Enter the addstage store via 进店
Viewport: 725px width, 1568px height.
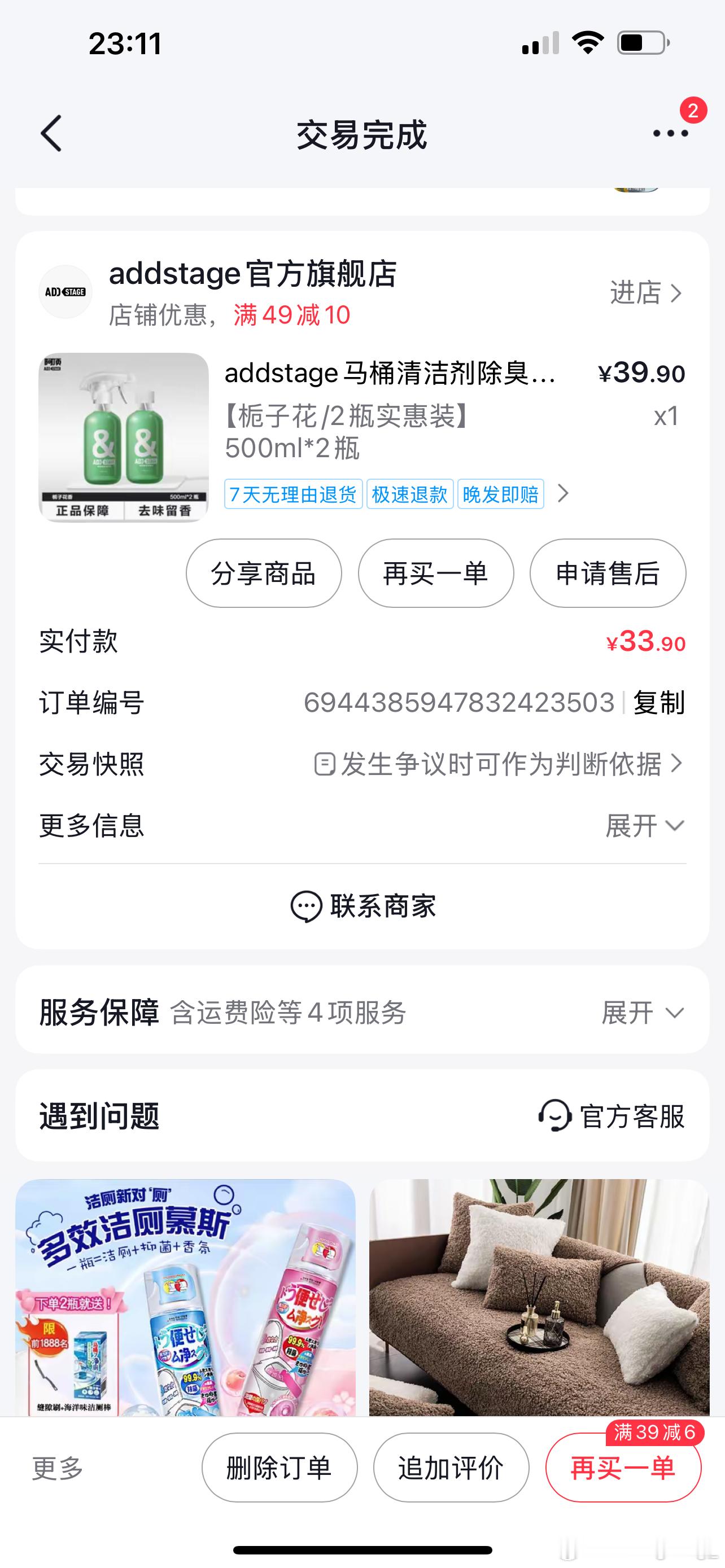tap(646, 293)
